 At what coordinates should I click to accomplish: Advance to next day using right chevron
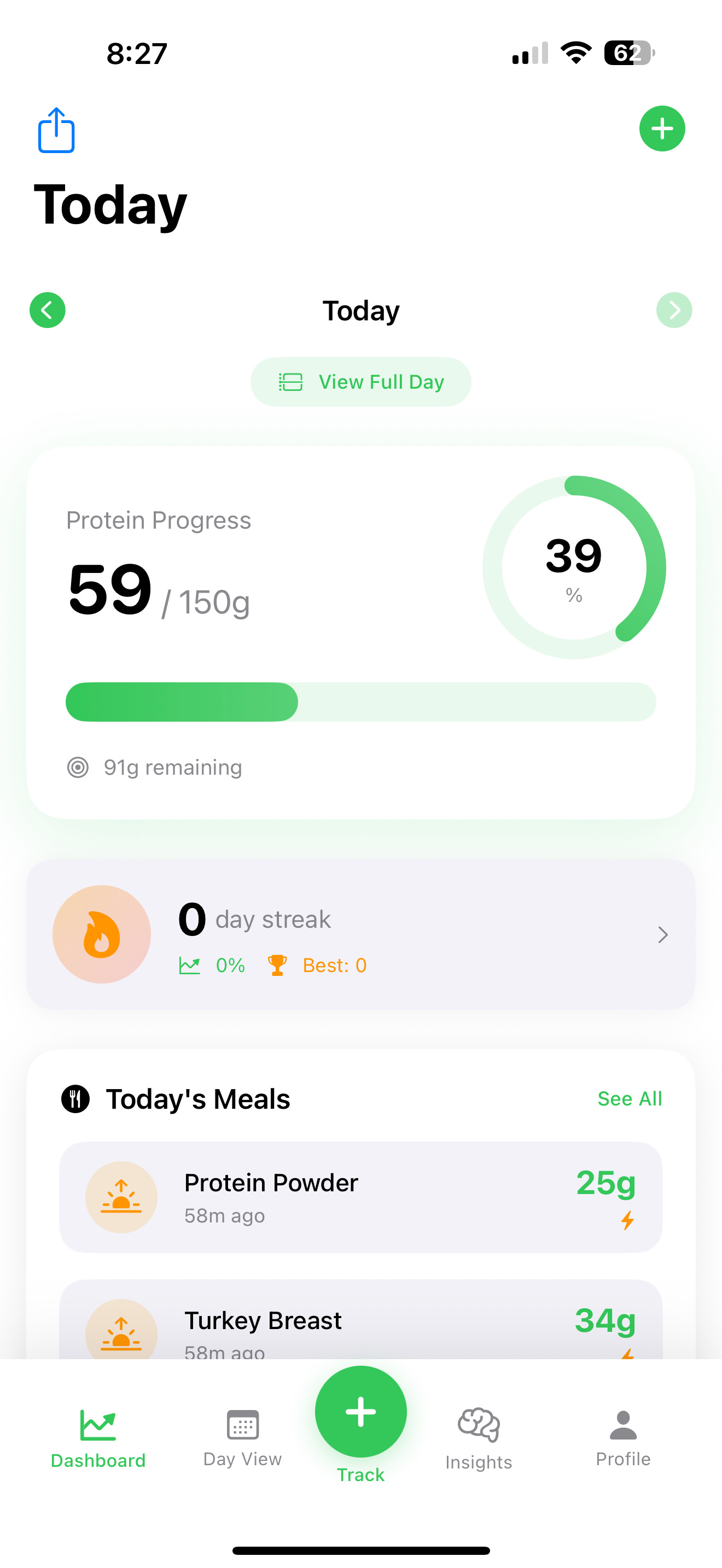point(674,310)
